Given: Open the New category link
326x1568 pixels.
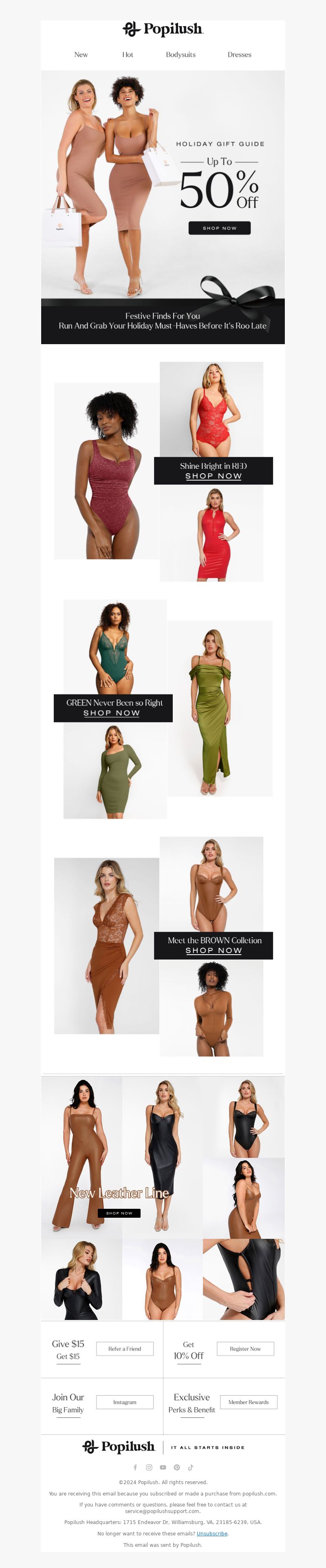Looking at the screenshot, I should [81, 55].
